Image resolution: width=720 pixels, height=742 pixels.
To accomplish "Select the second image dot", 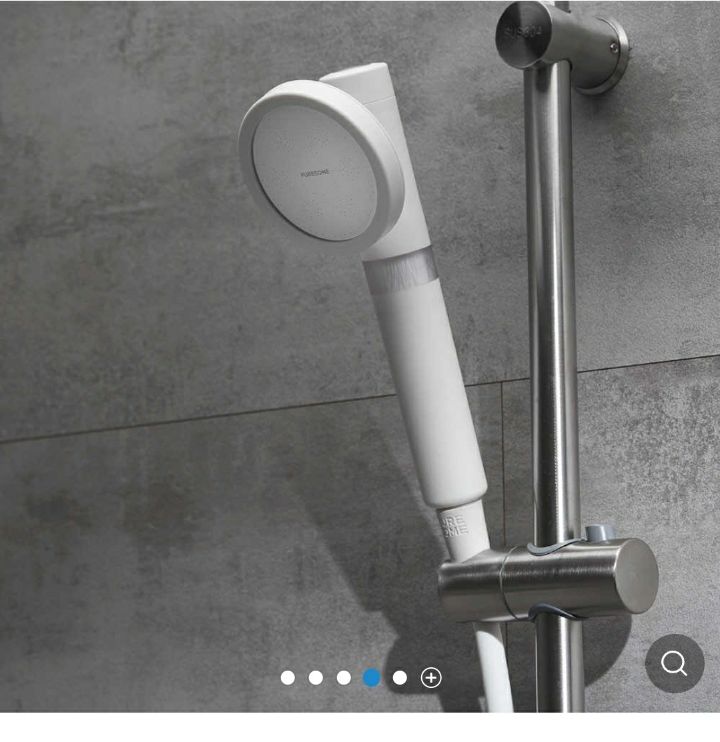I will pyautogui.click(x=316, y=678).
